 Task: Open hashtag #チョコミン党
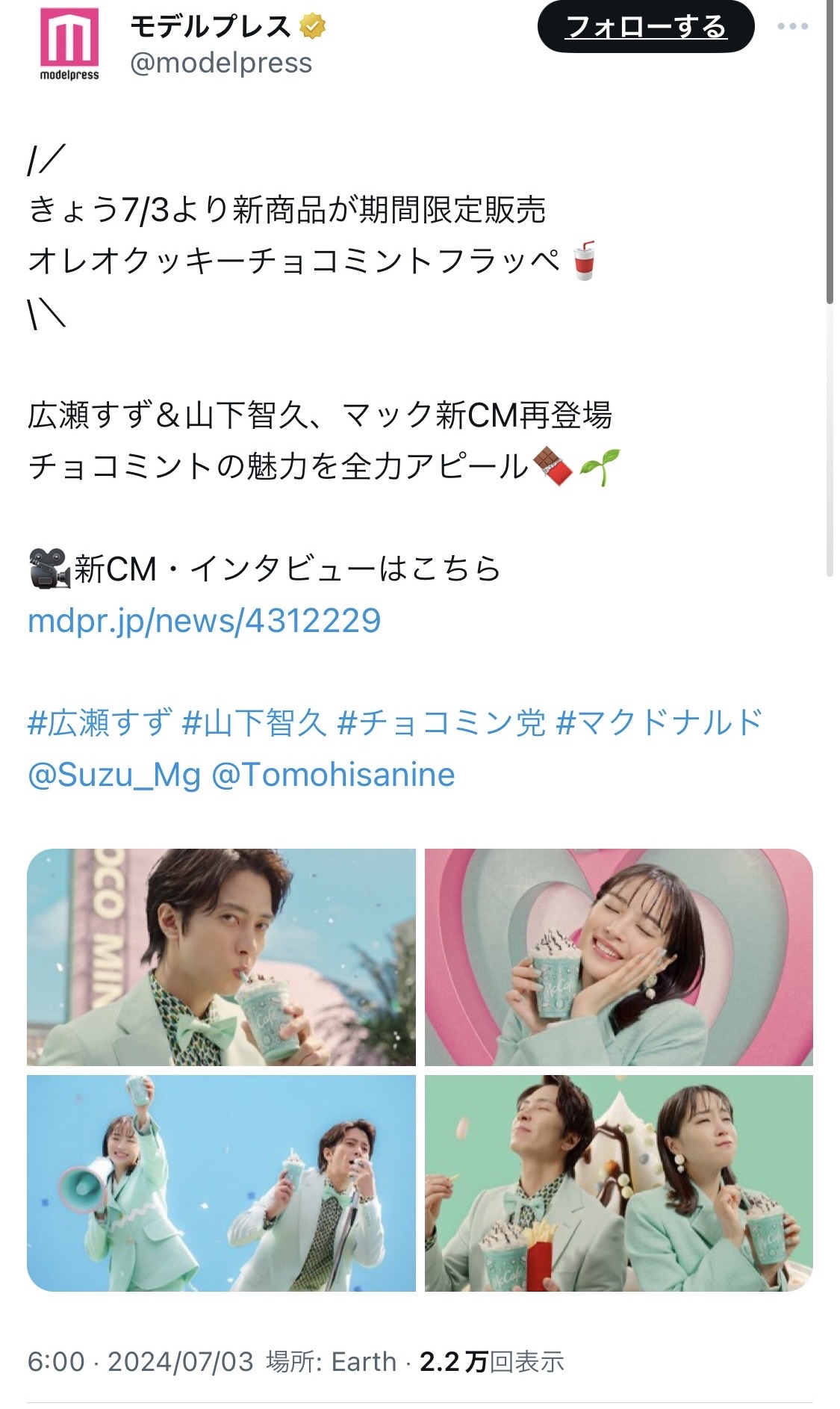[x=441, y=722]
